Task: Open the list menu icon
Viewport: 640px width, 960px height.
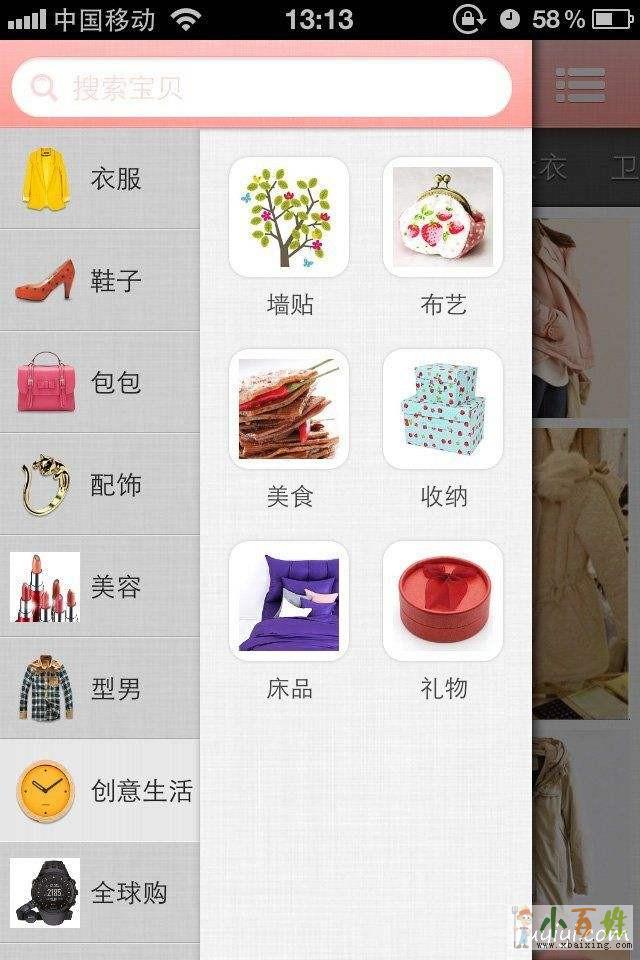Action: (580, 85)
